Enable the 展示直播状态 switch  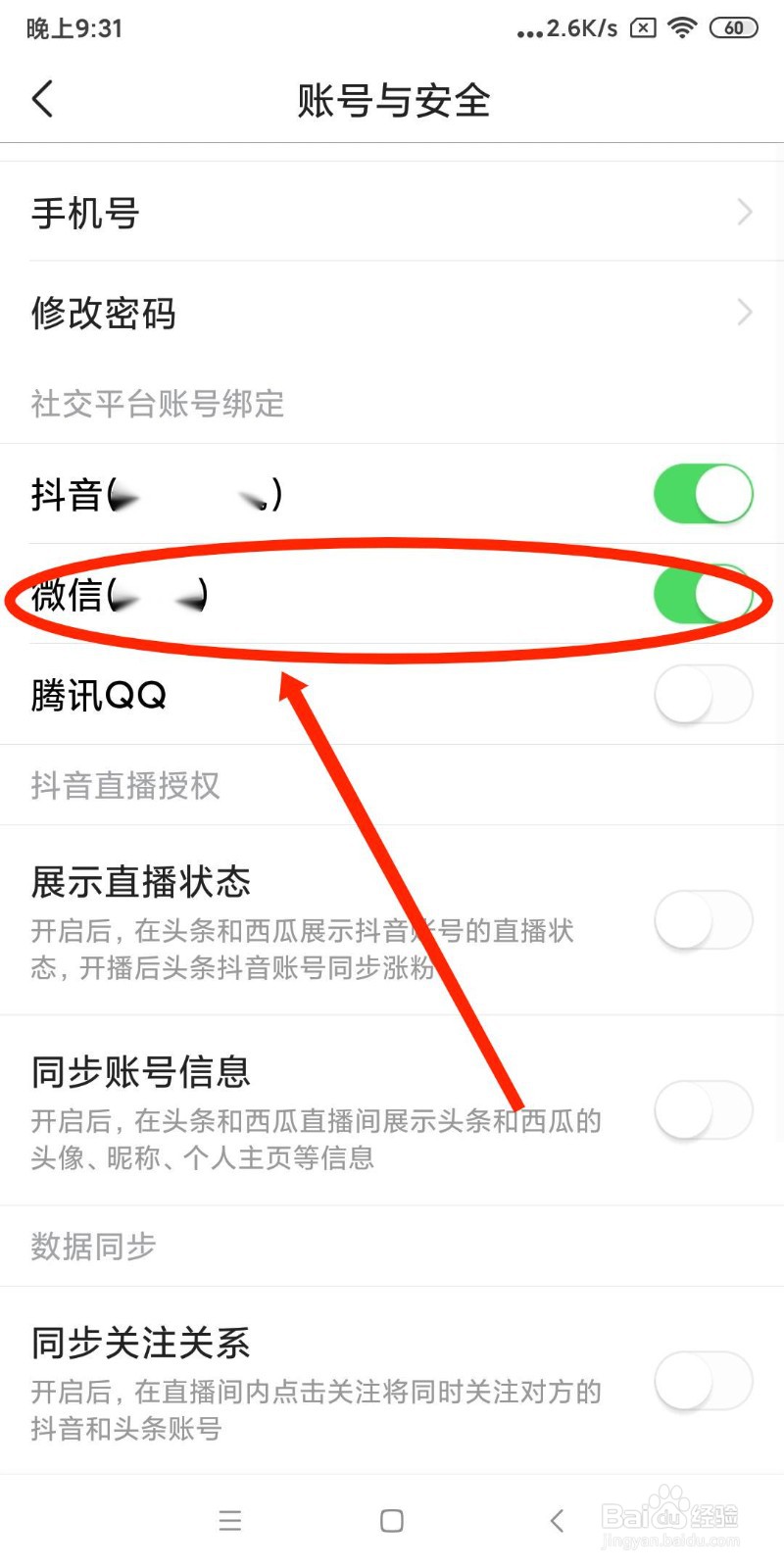tap(703, 919)
